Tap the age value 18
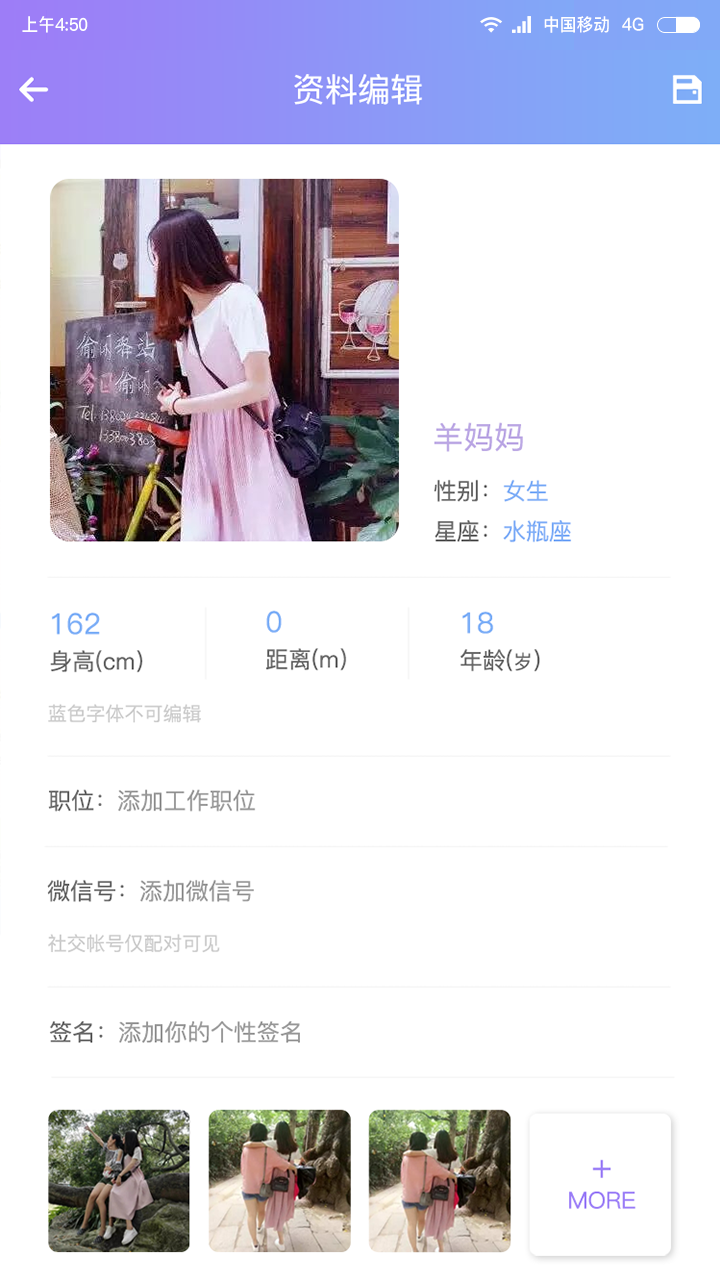Viewport: 720px width, 1280px height. (477, 622)
